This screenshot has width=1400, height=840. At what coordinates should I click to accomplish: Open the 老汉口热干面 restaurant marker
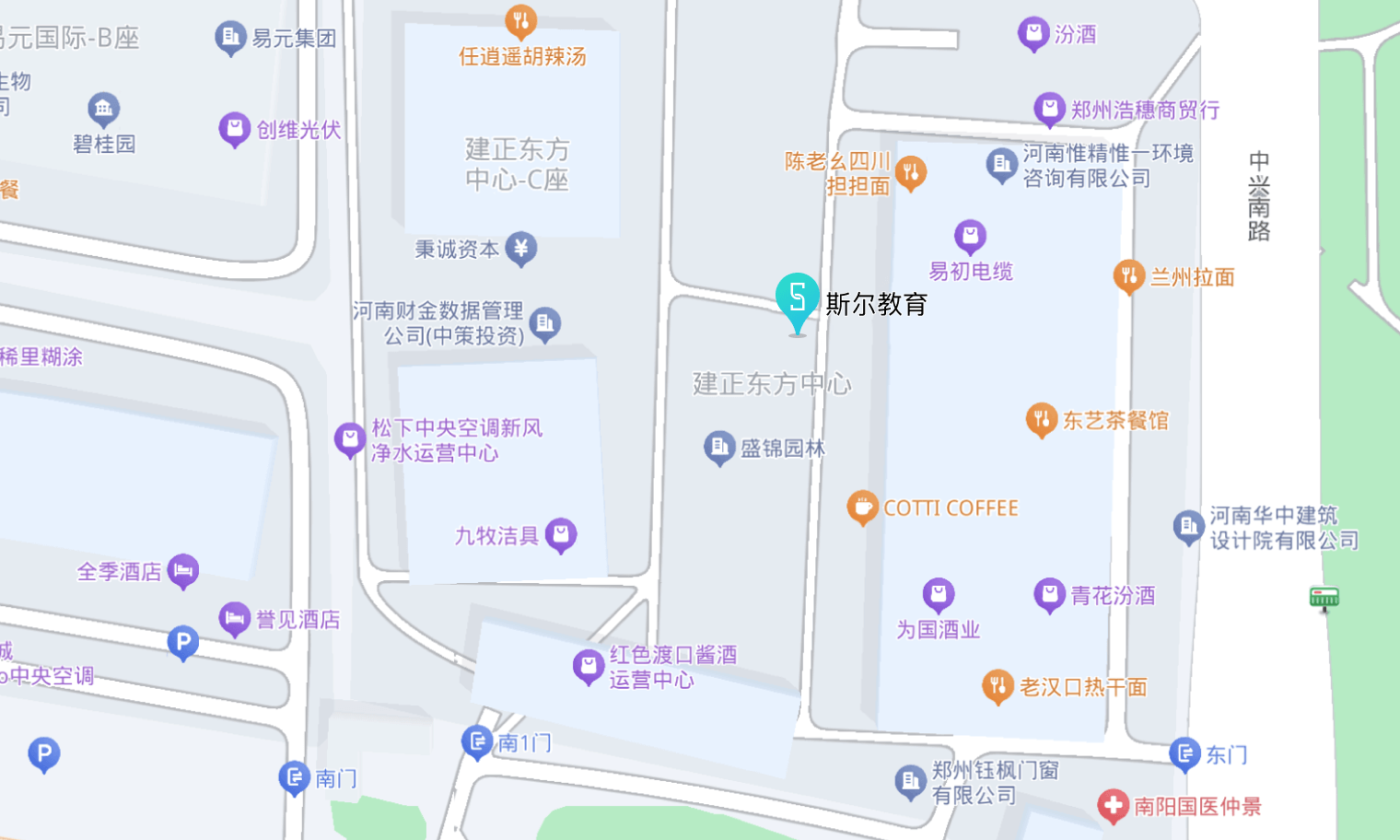[997, 685]
